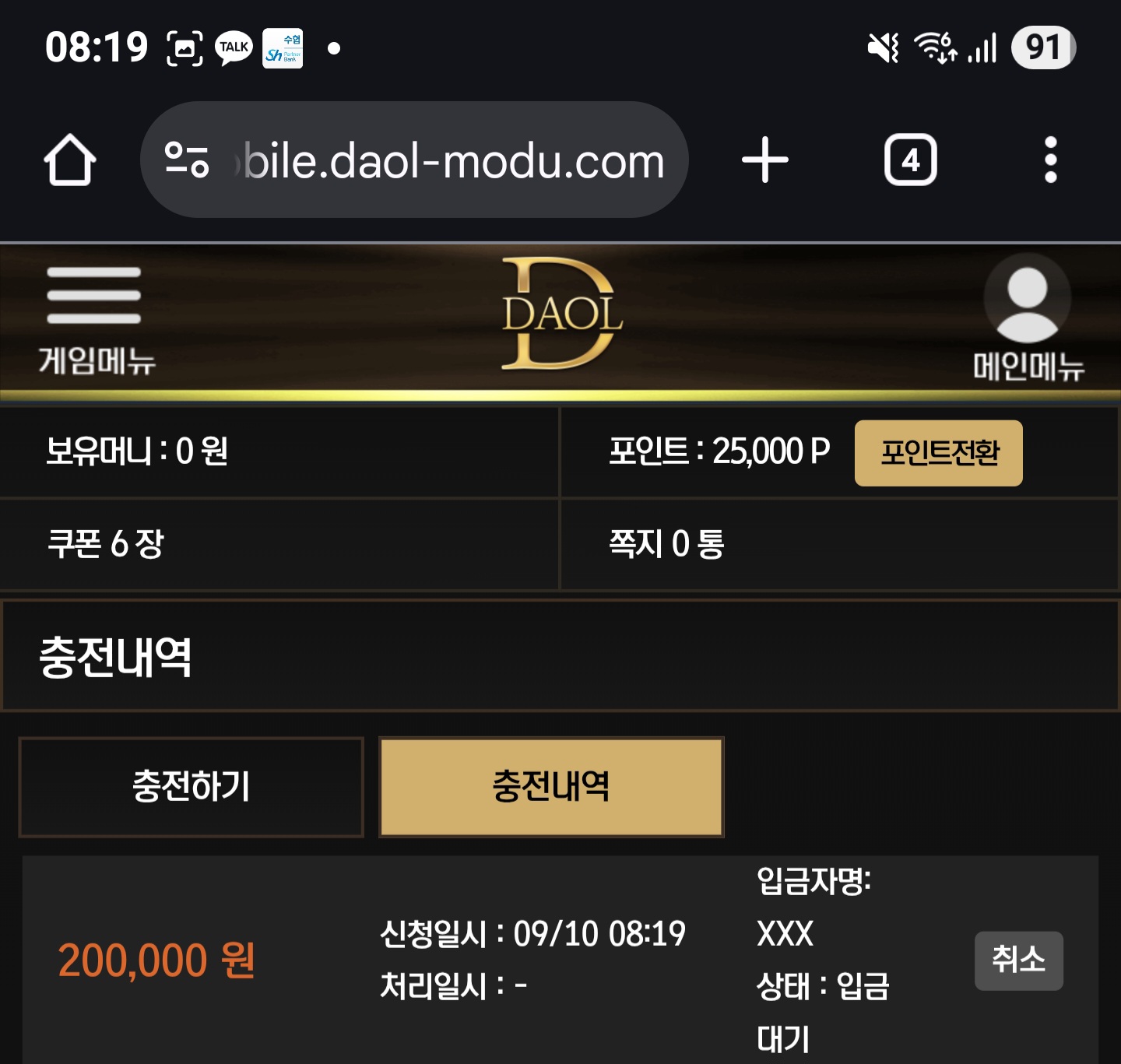
Task: View the four open tabs
Action: pos(910,160)
